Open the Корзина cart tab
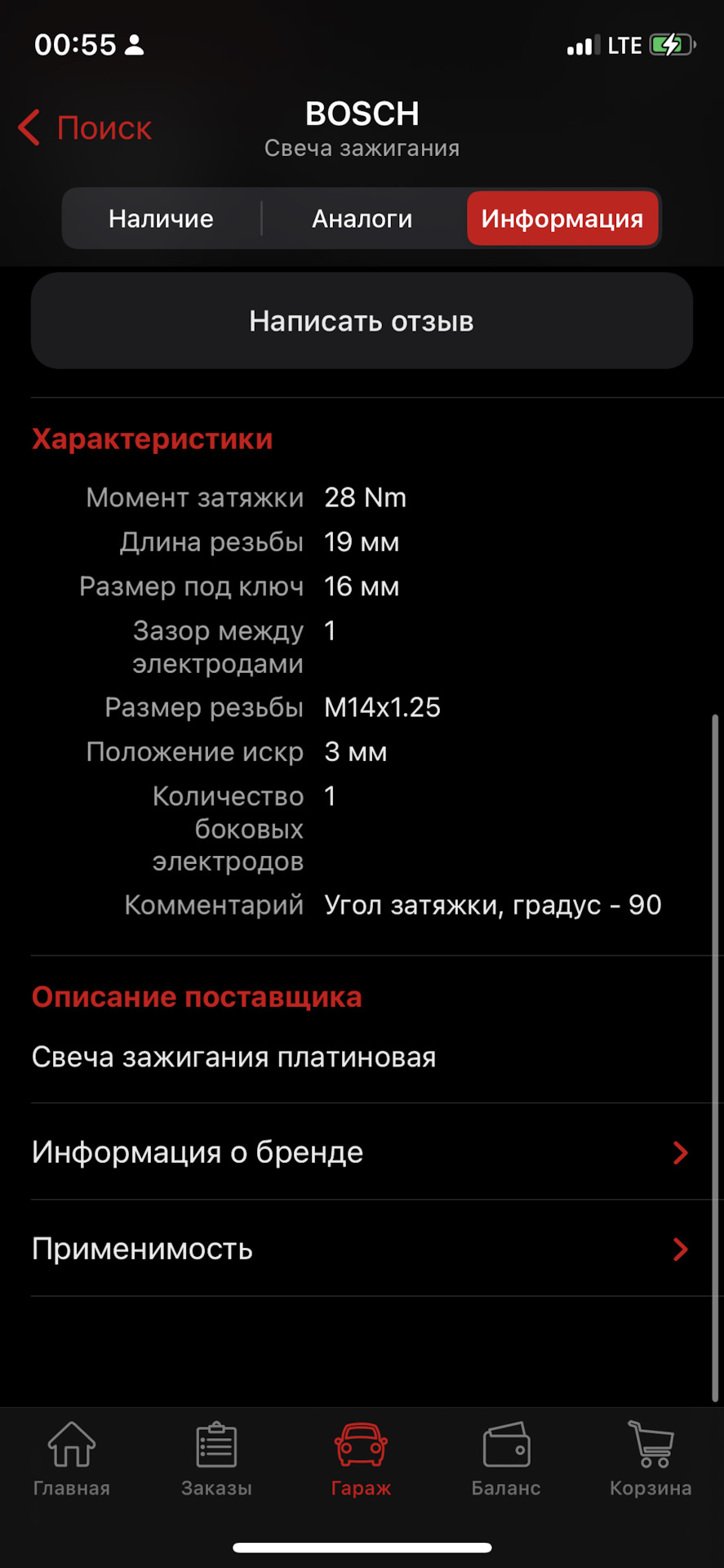The width and height of the screenshot is (724, 1568). 651,1459
